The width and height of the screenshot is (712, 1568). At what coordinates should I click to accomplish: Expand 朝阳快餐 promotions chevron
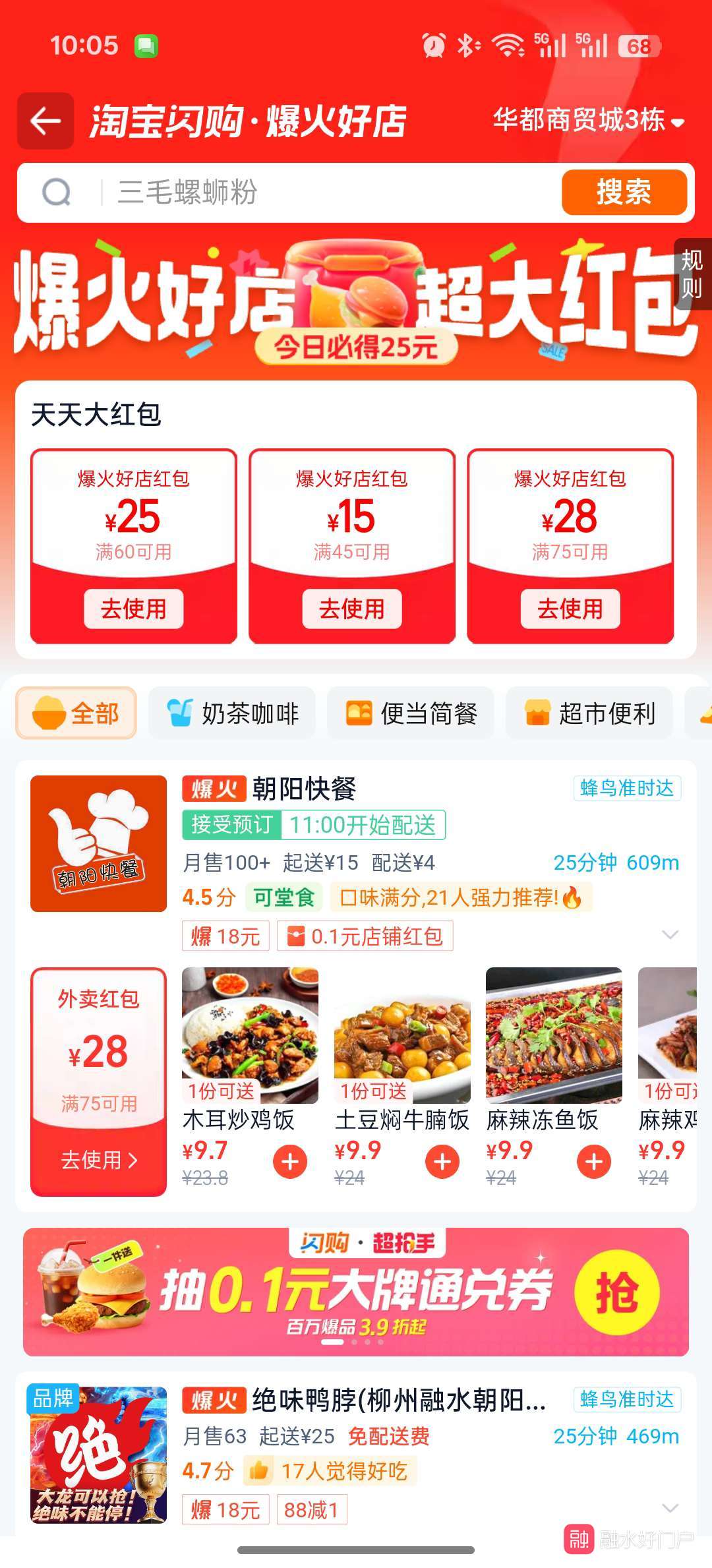coord(670,935)
